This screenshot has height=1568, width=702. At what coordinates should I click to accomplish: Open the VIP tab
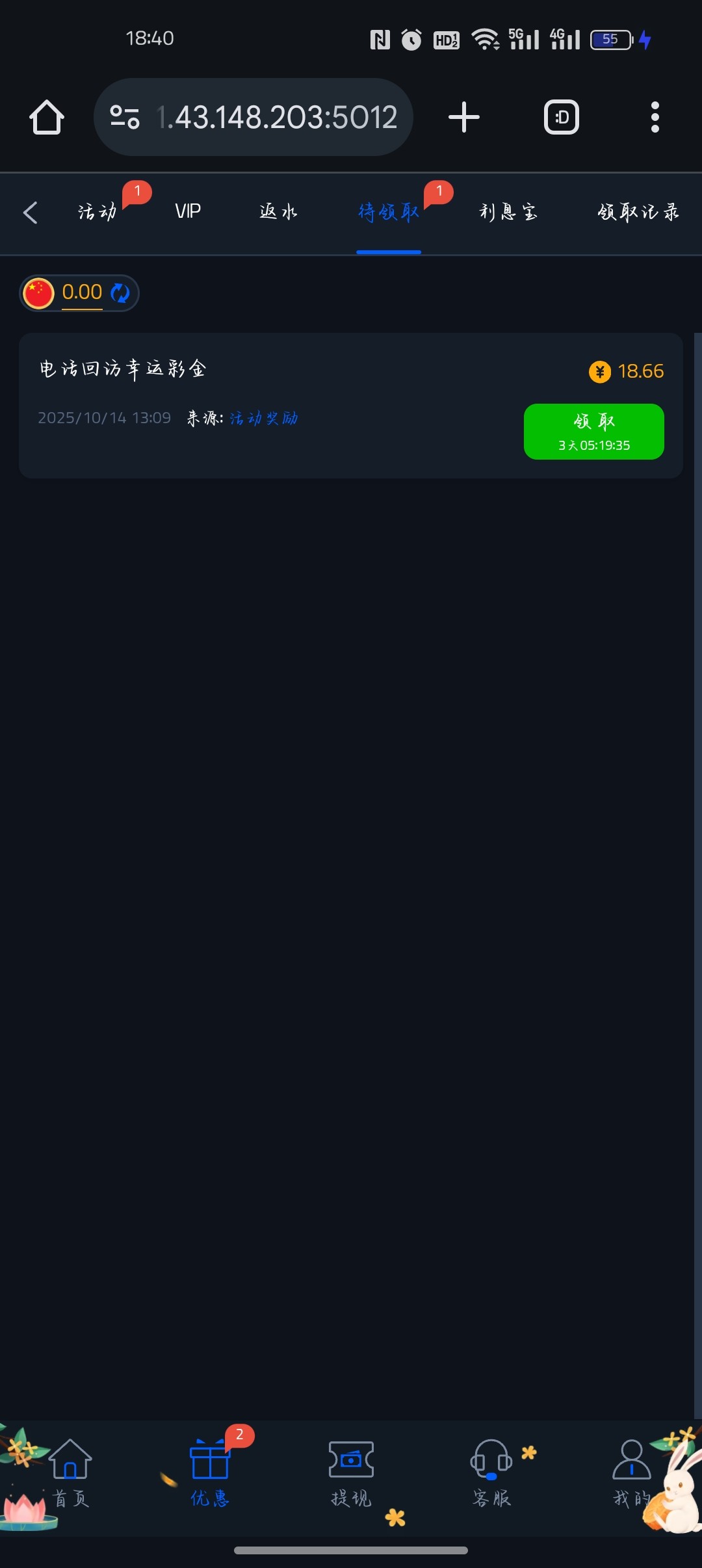[x=188, y=212]
